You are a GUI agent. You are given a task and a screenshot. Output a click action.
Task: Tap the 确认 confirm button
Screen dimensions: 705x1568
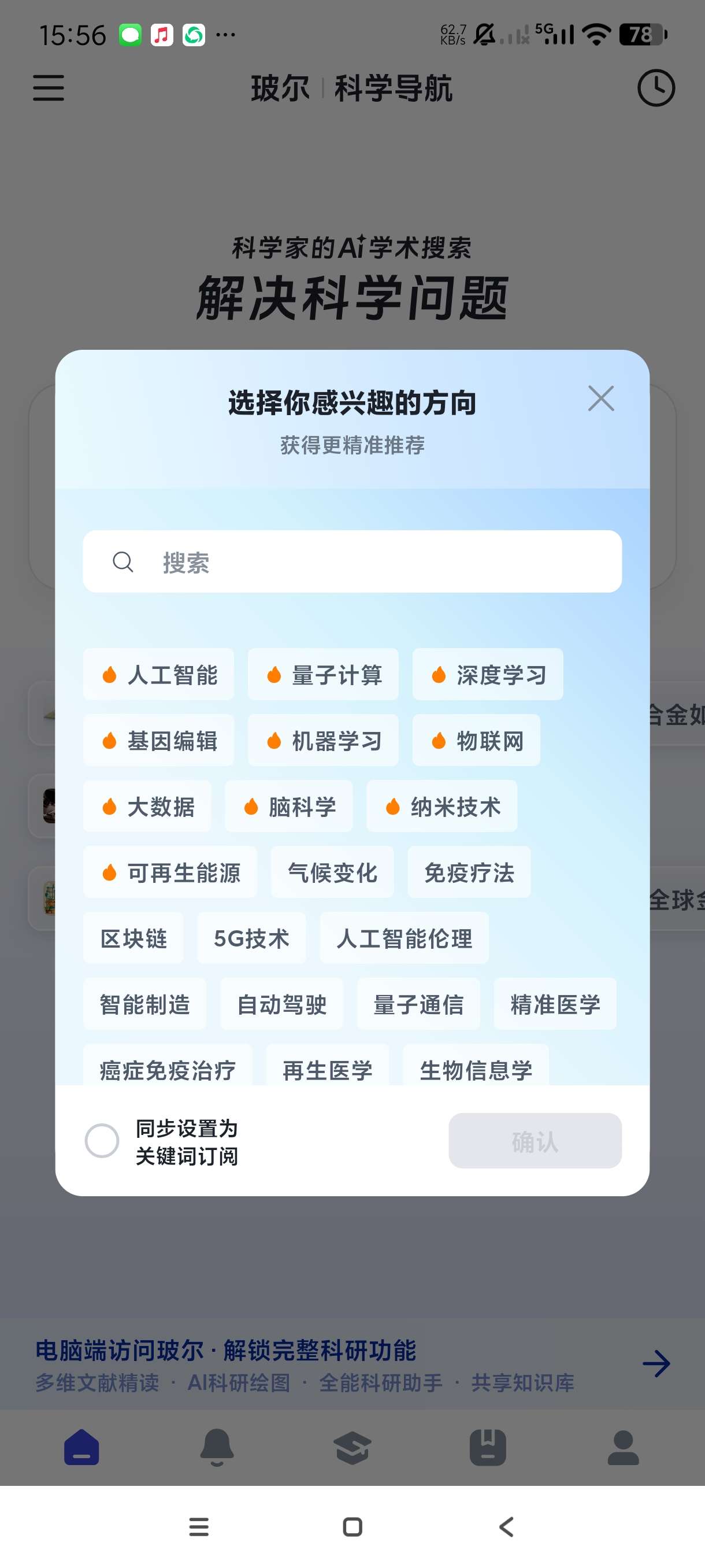(x=535, y=1141)
